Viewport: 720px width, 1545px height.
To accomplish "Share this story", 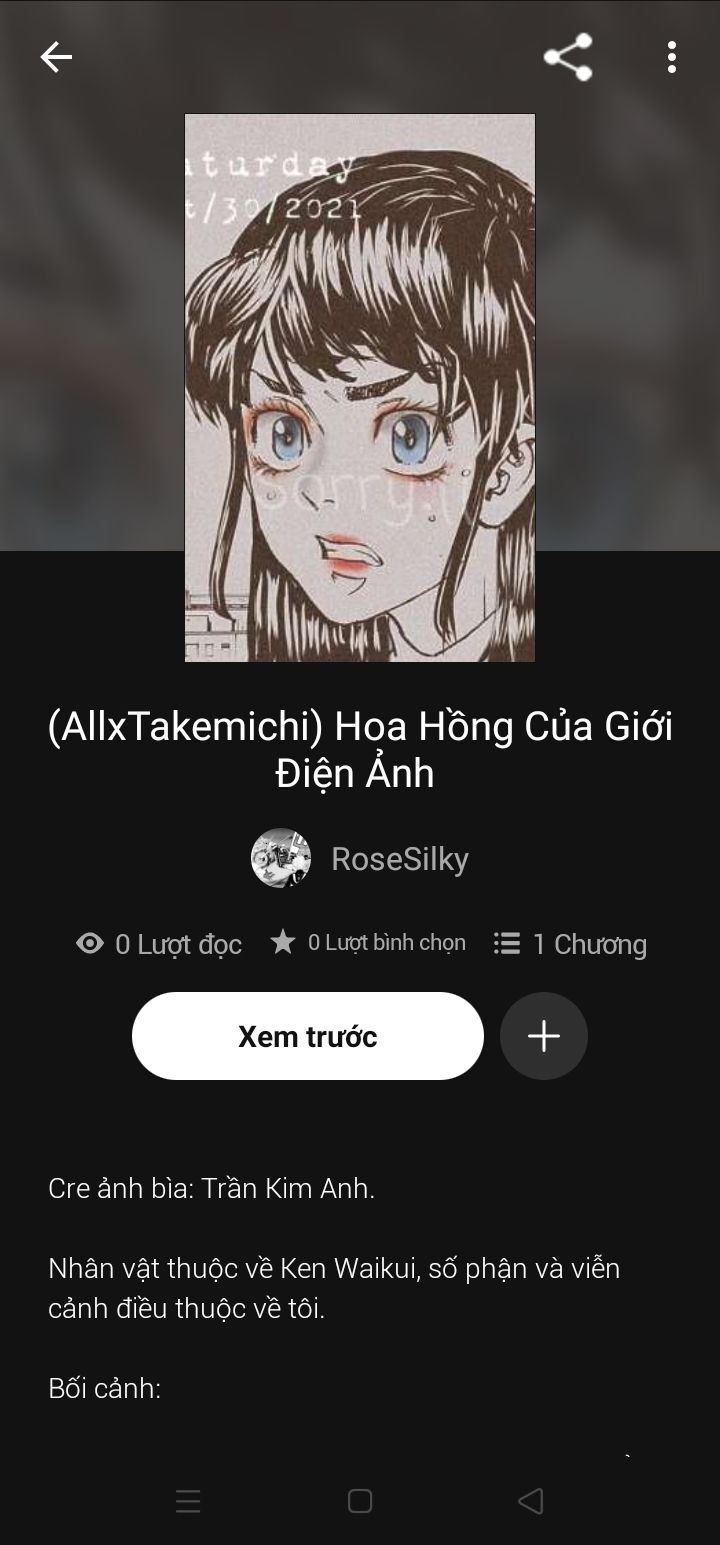I will pyautogui.click(x=568, y=57).
